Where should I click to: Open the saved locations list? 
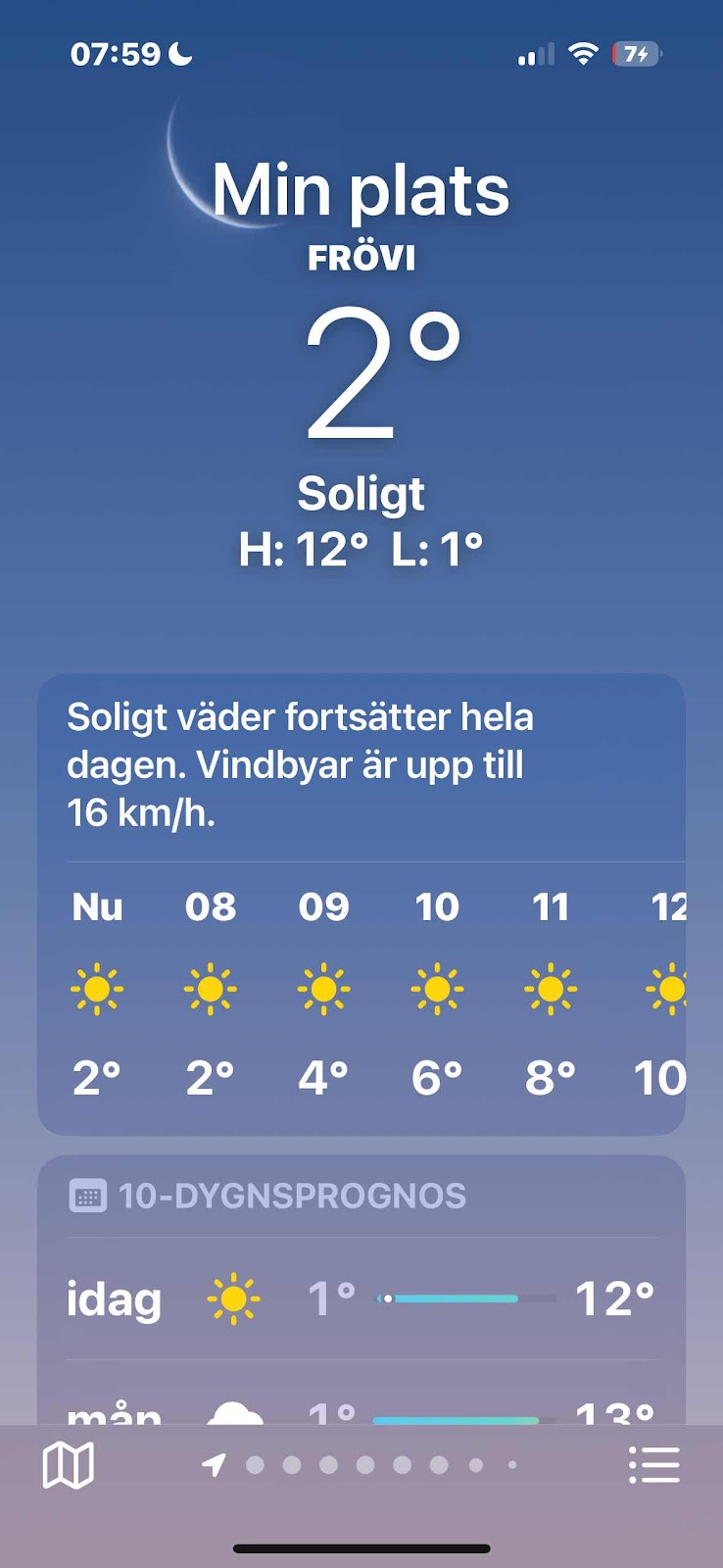pyautogui.click(x=653, y=1465)
